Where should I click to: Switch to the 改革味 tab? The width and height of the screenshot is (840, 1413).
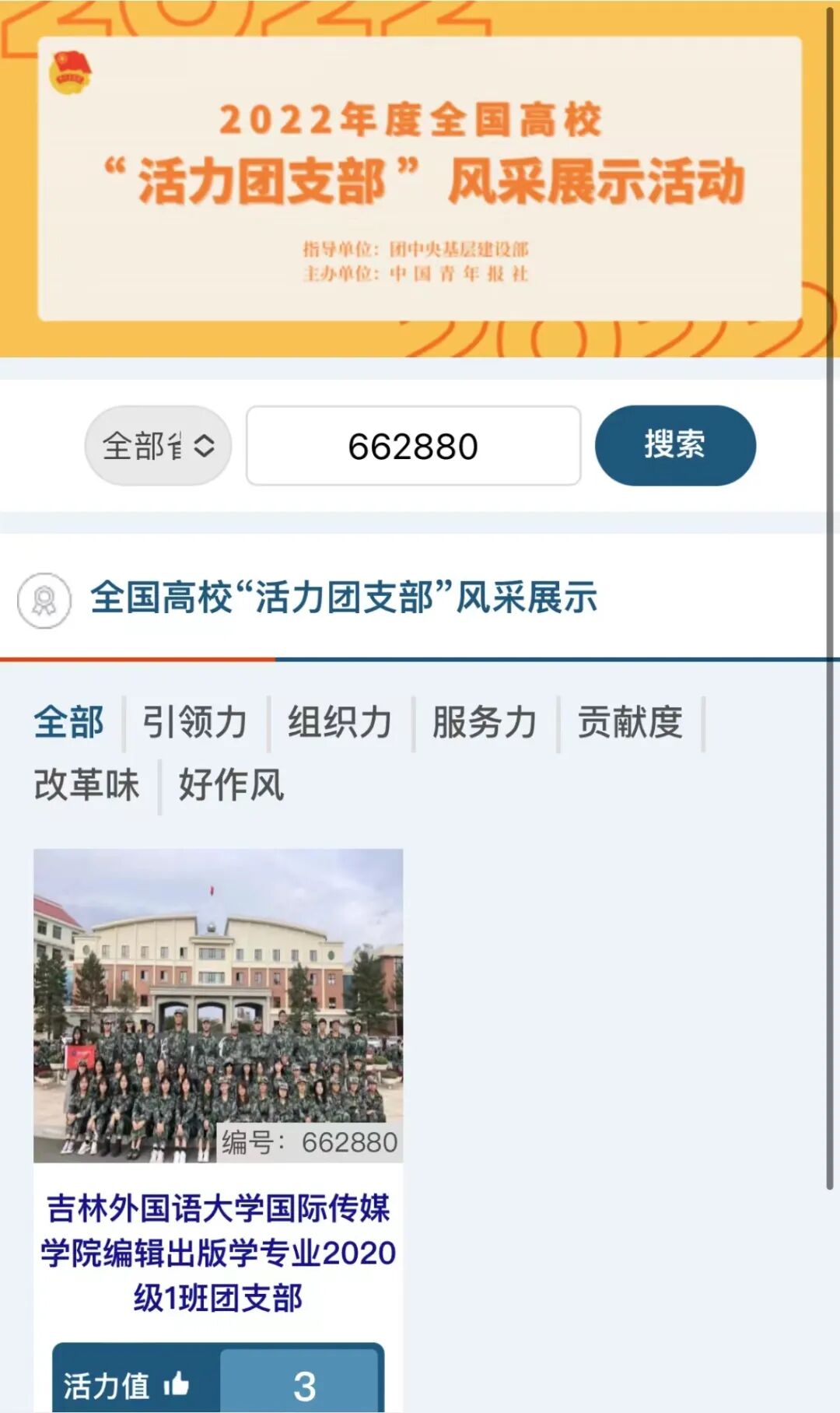[x=86, y=785]
